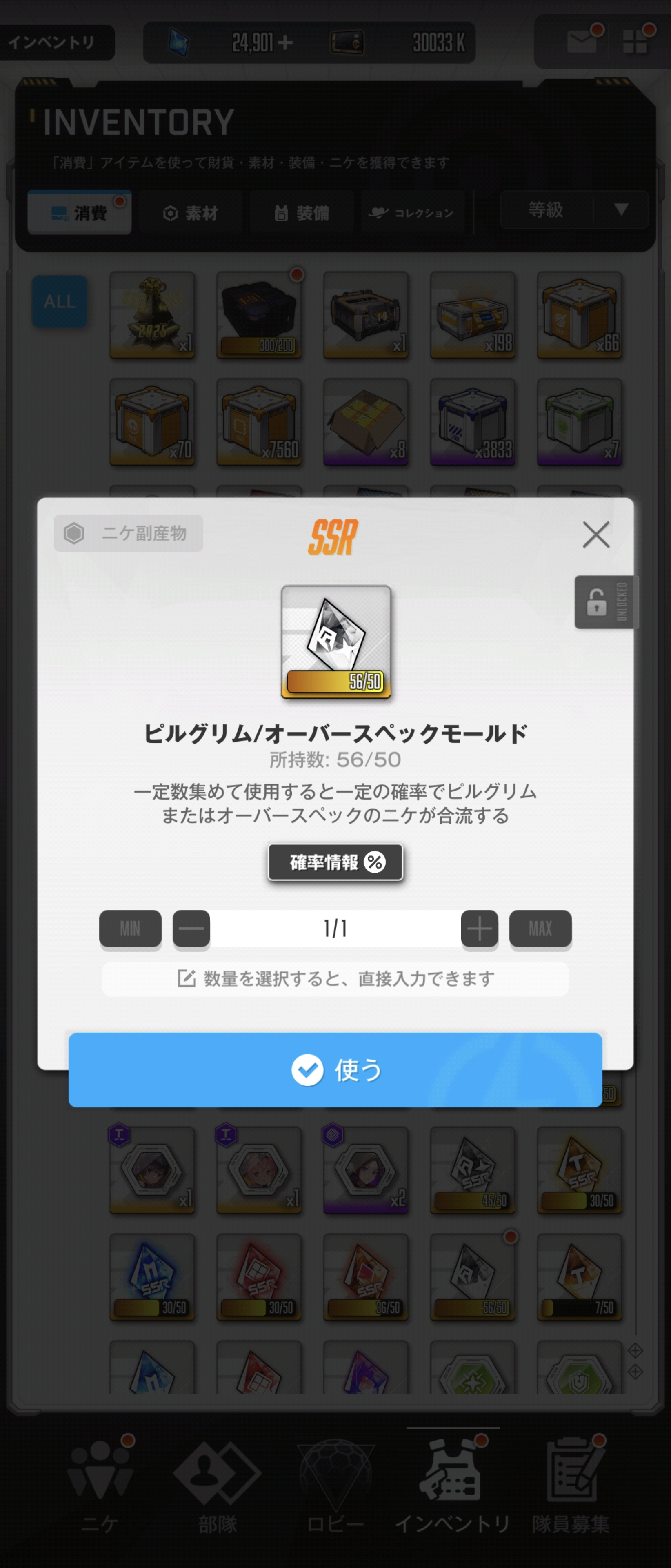Set quantity to MAX
Screen dimensions: 671x1568
click(x=540, y=928)
